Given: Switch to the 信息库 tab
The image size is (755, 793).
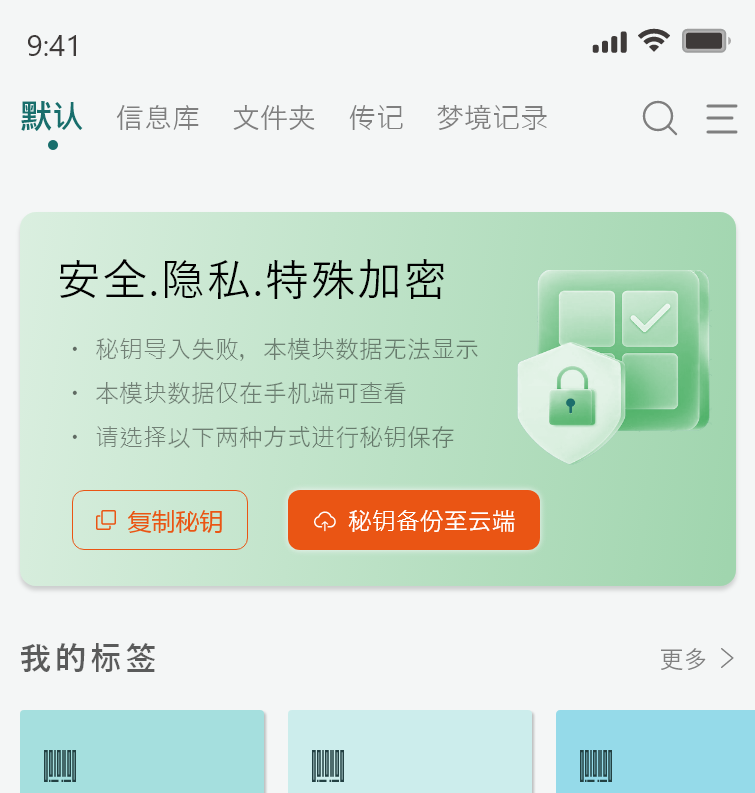Looking at the screenshot, I should [158, 118].
